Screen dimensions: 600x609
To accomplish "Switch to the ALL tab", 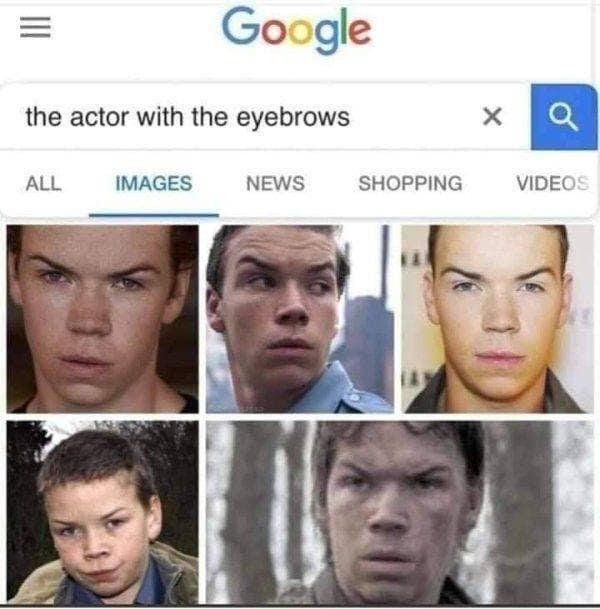I will pos(43,183).
